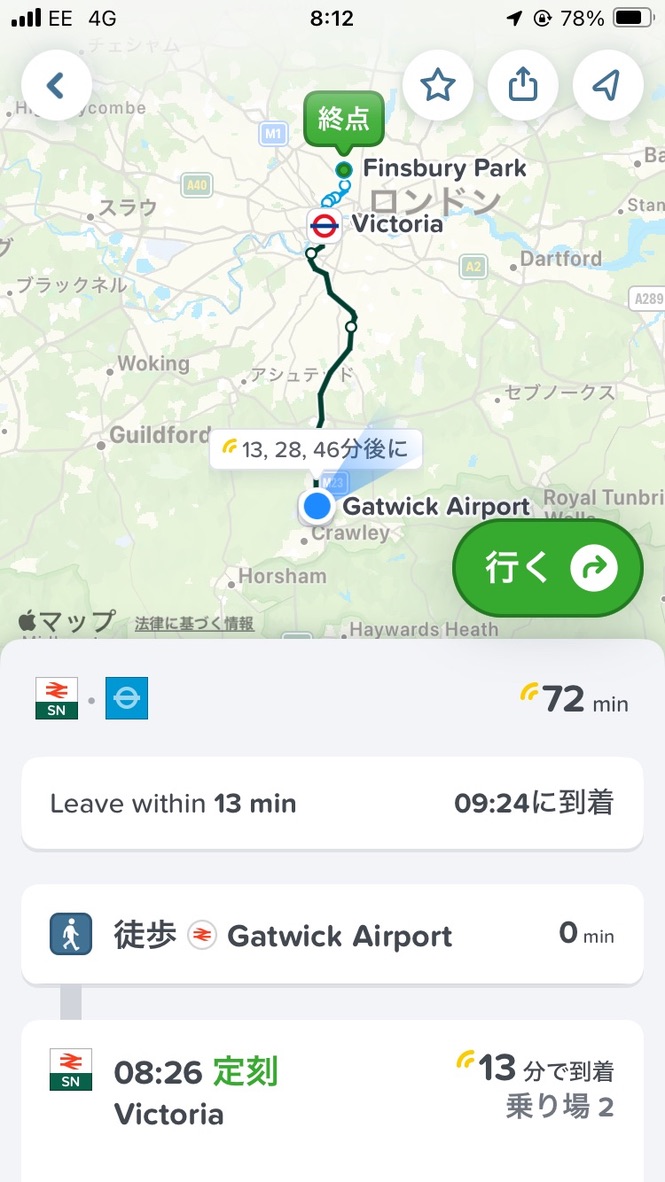Screen dimensions: 665x1182
Task: Start the trip with the green 行く button
Action: click(x=547, y=568)
